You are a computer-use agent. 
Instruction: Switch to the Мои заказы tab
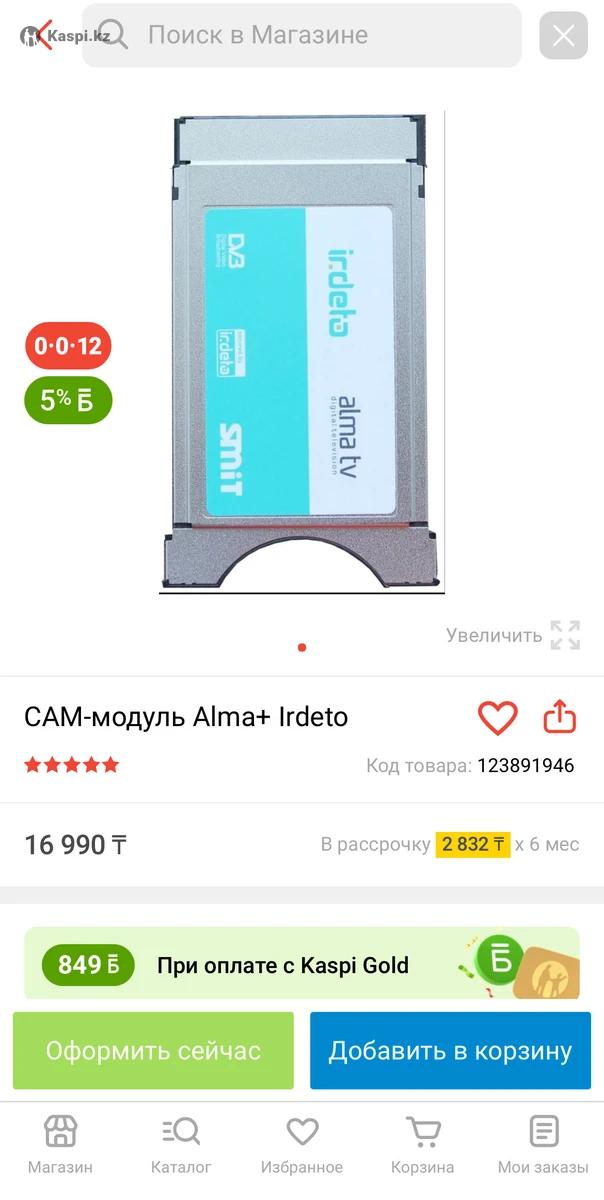pos(543,1145)
